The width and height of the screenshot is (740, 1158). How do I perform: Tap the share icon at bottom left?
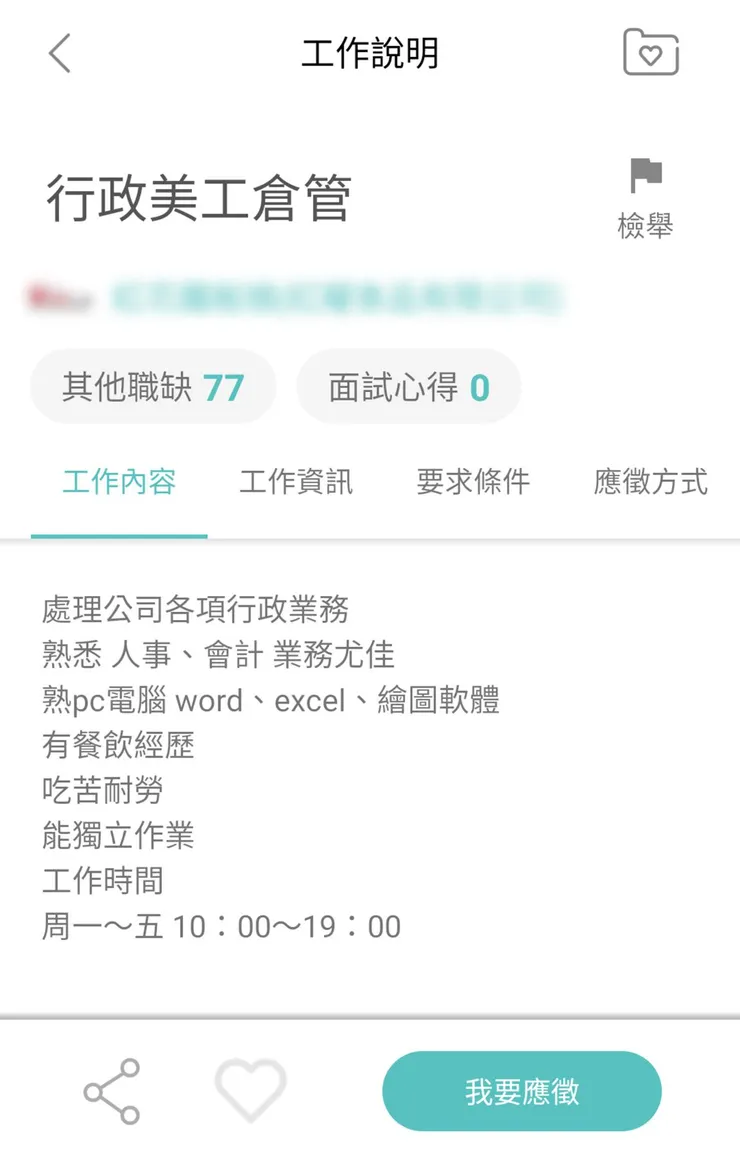coord(113,1090)
